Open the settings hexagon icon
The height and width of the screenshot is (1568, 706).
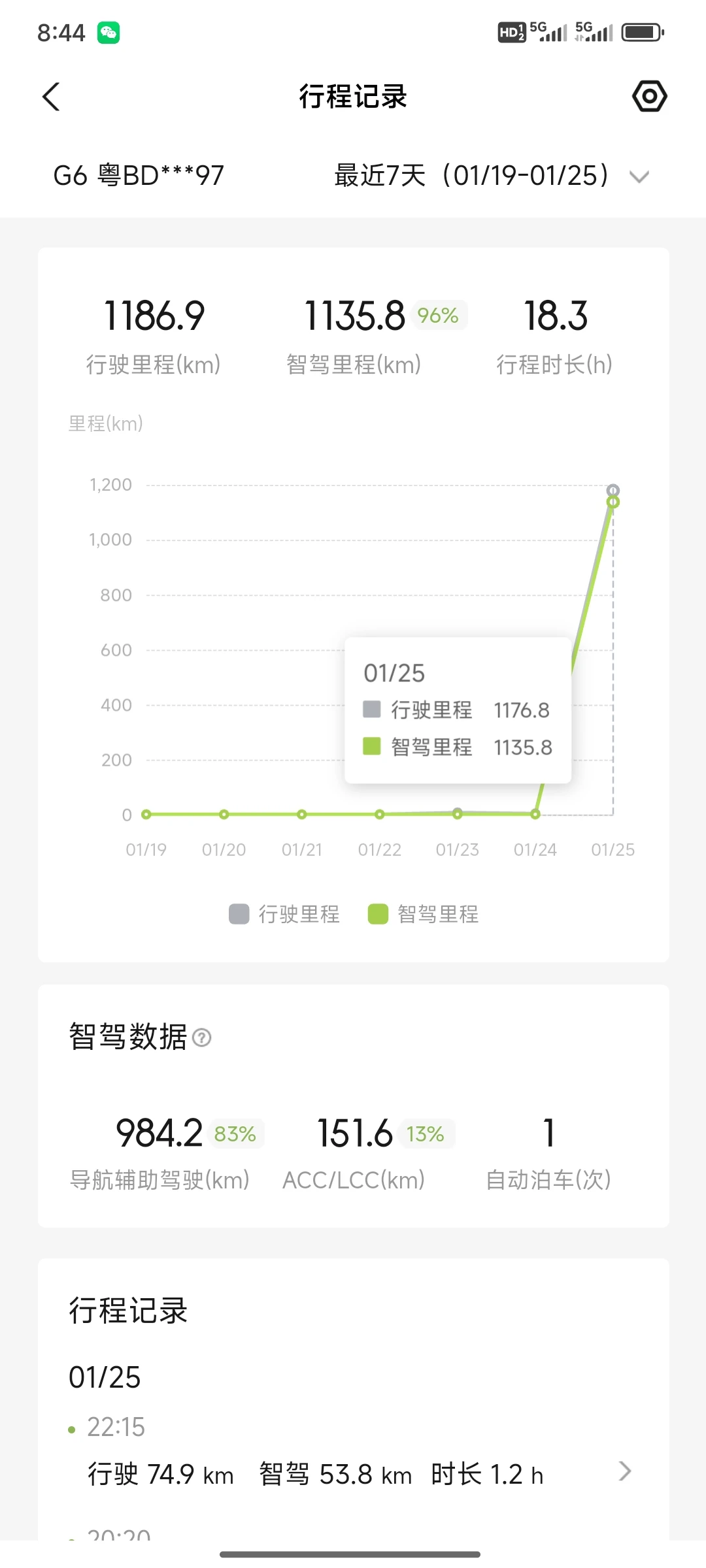tap(649, 96)
